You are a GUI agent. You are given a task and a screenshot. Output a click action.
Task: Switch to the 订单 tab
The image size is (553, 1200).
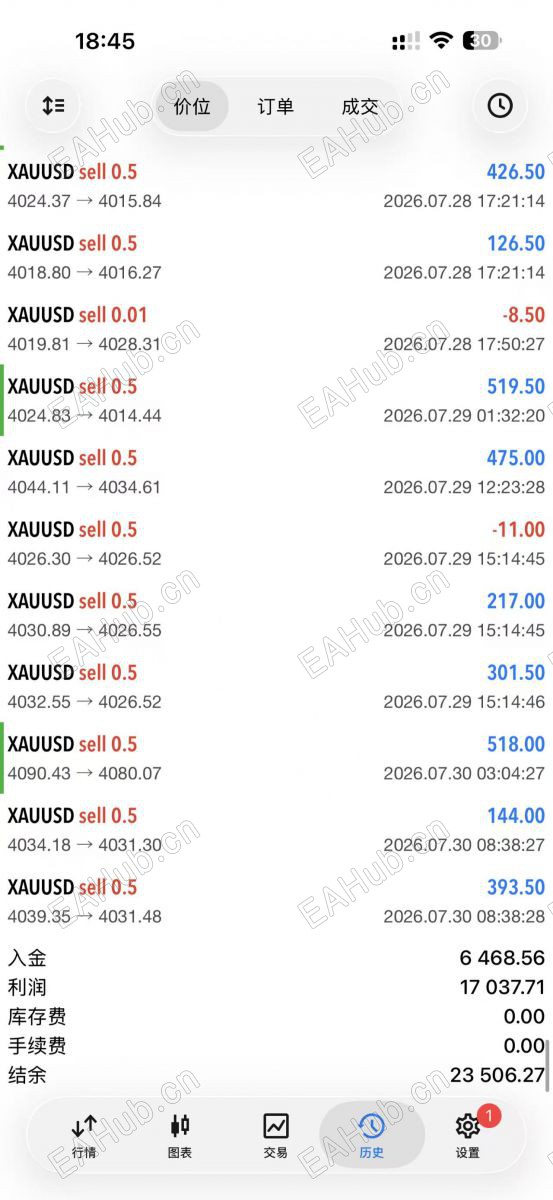pos(275,107)
